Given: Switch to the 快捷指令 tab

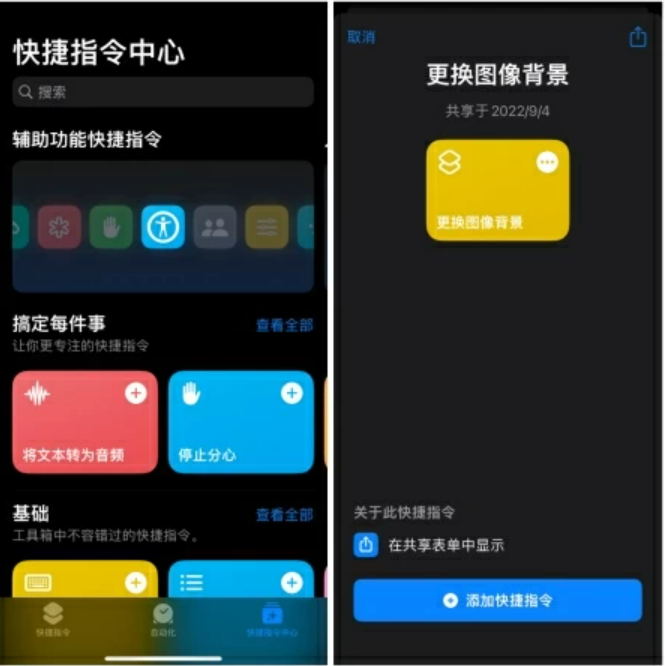Looking at the screenshot, I should click(x=53, y=621).
